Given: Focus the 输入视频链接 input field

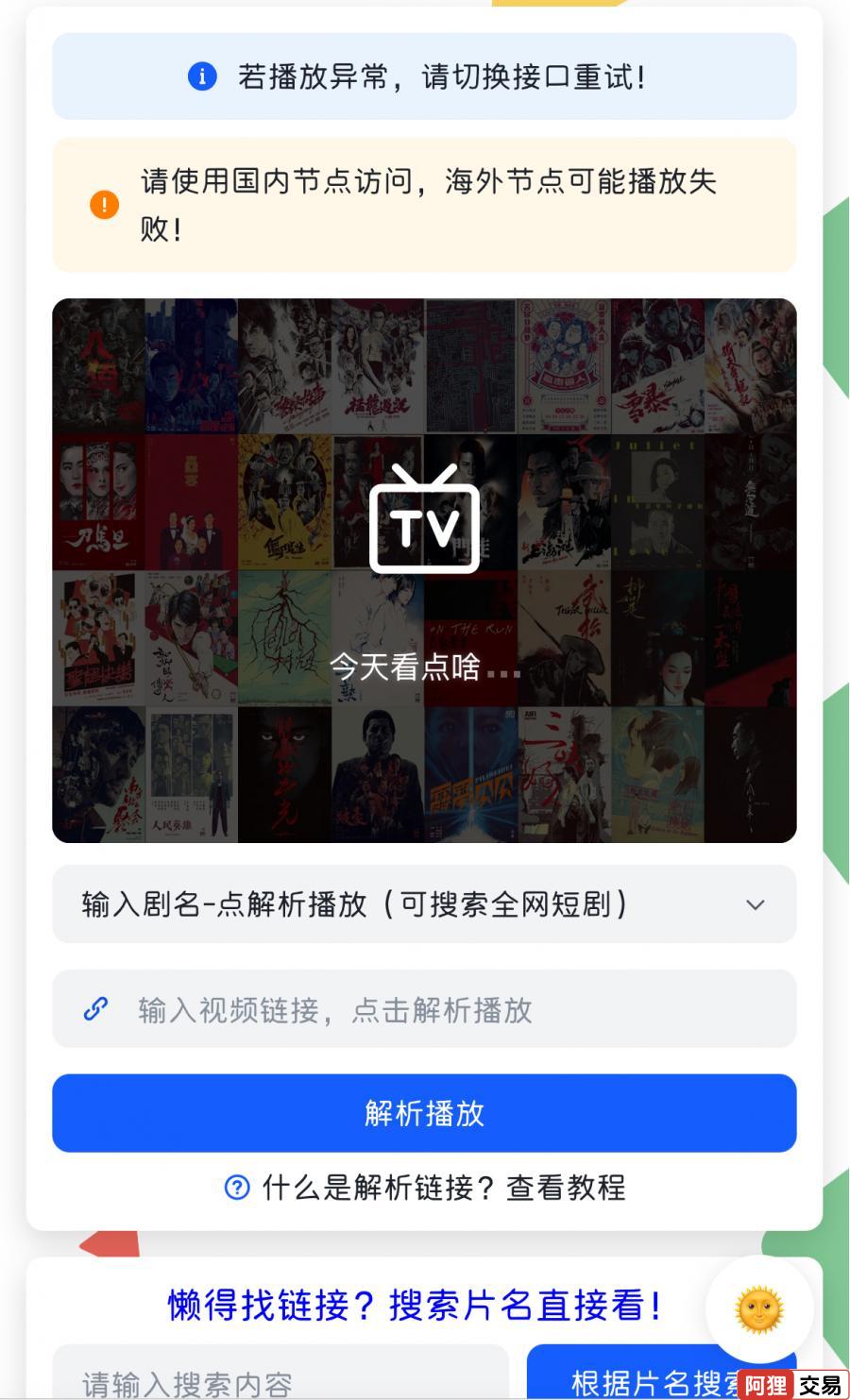Looking at the screenshot, I should point(444,1010).
